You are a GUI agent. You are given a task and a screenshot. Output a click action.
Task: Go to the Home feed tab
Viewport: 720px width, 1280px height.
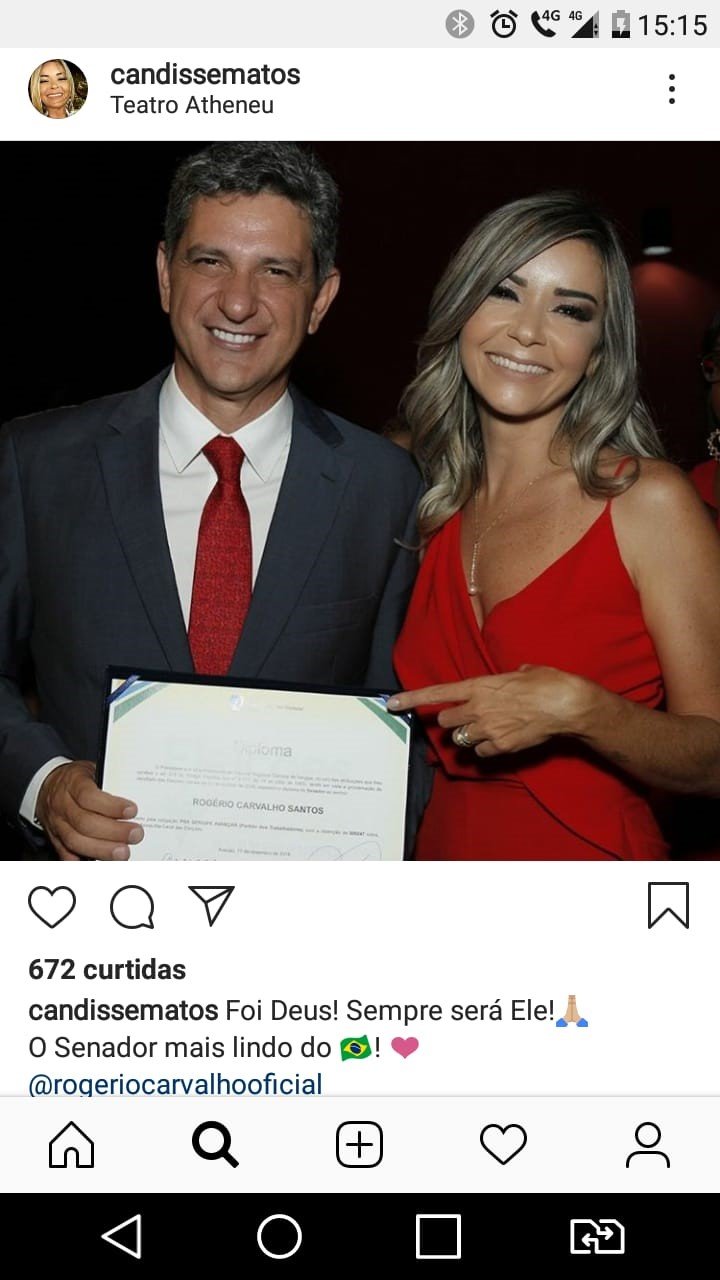pos(72,1145)
